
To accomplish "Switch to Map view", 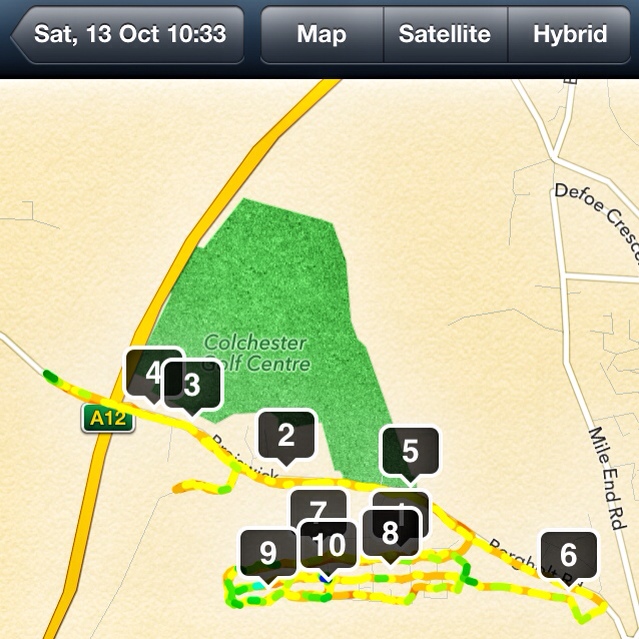I will [x=321, y=34].
